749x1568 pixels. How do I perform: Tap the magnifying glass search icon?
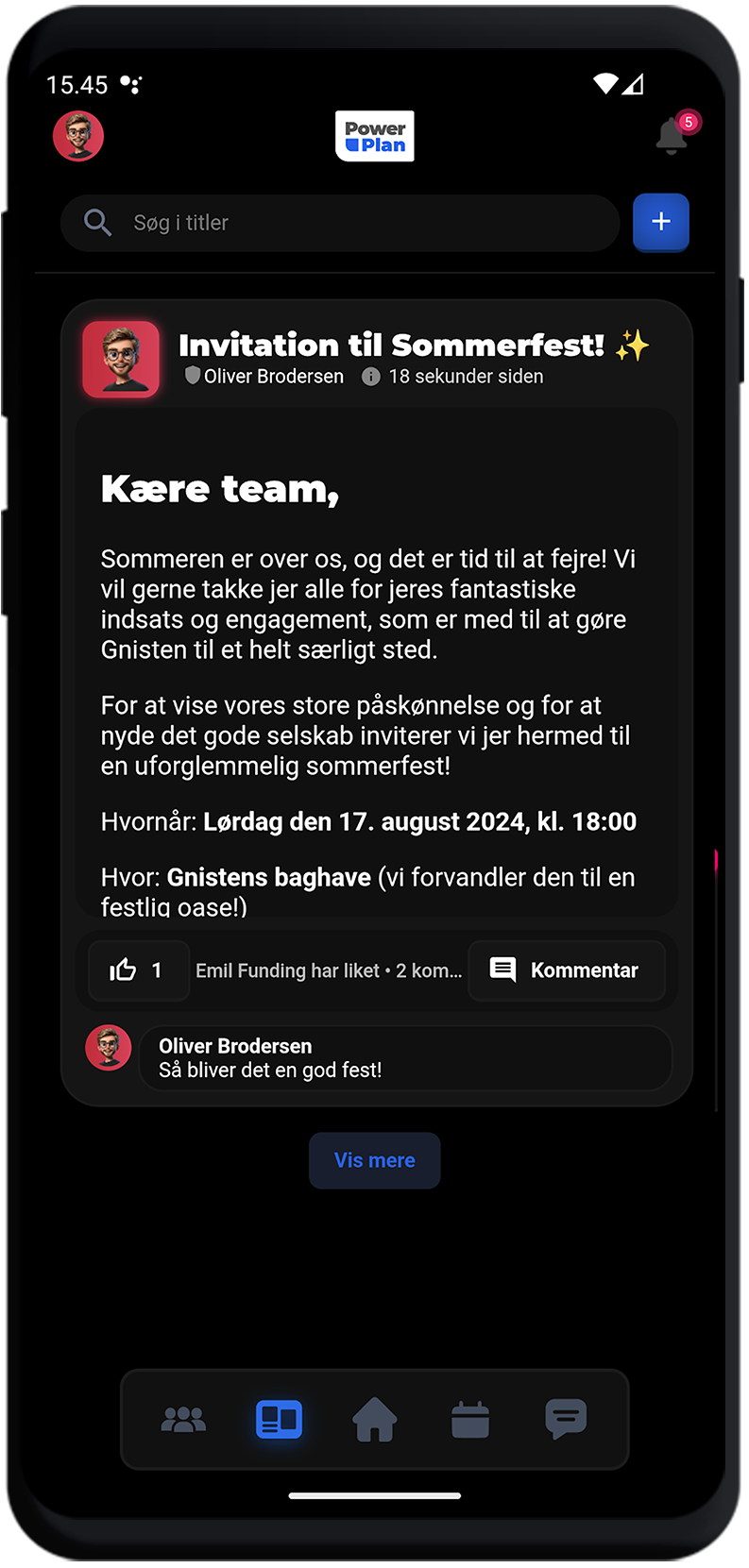(97, 222)
